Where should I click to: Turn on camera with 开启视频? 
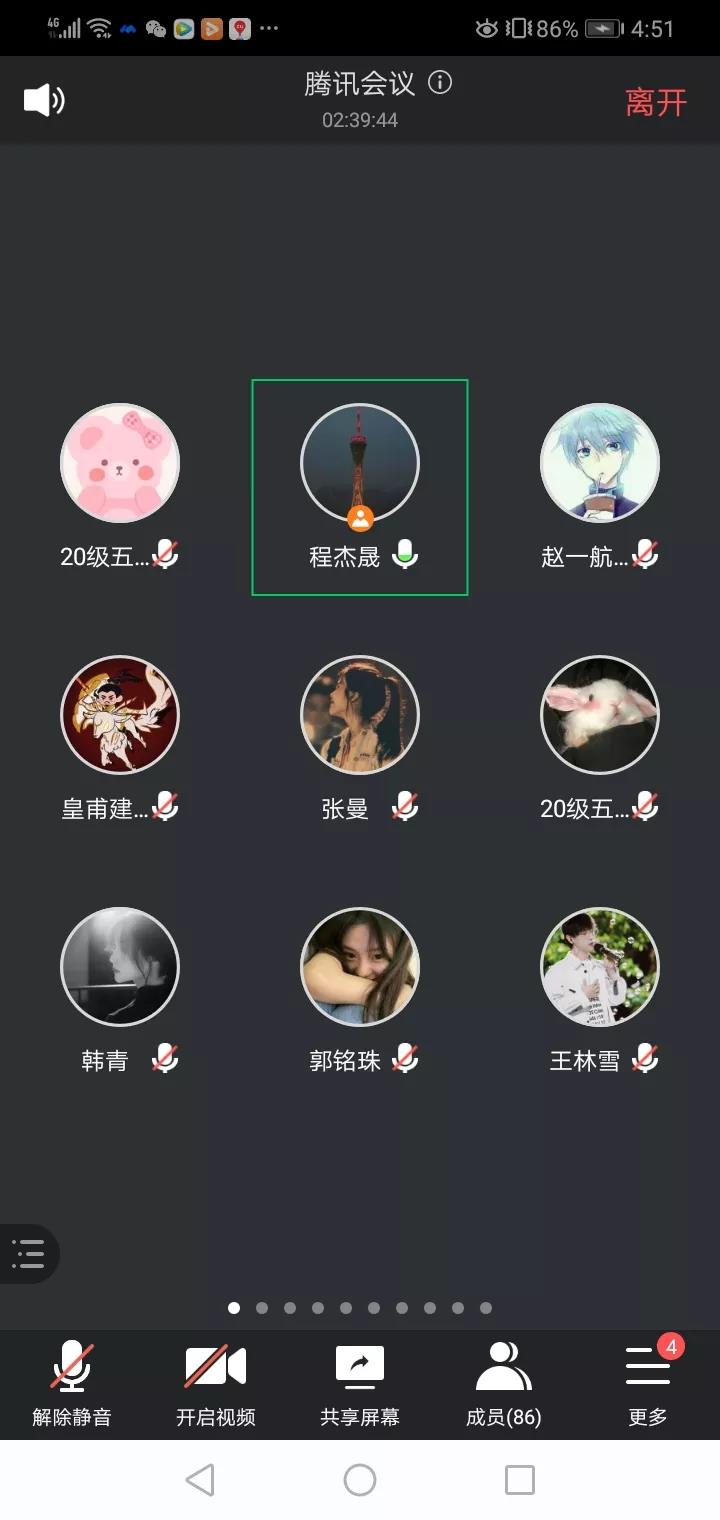(x=216, y=1383)
